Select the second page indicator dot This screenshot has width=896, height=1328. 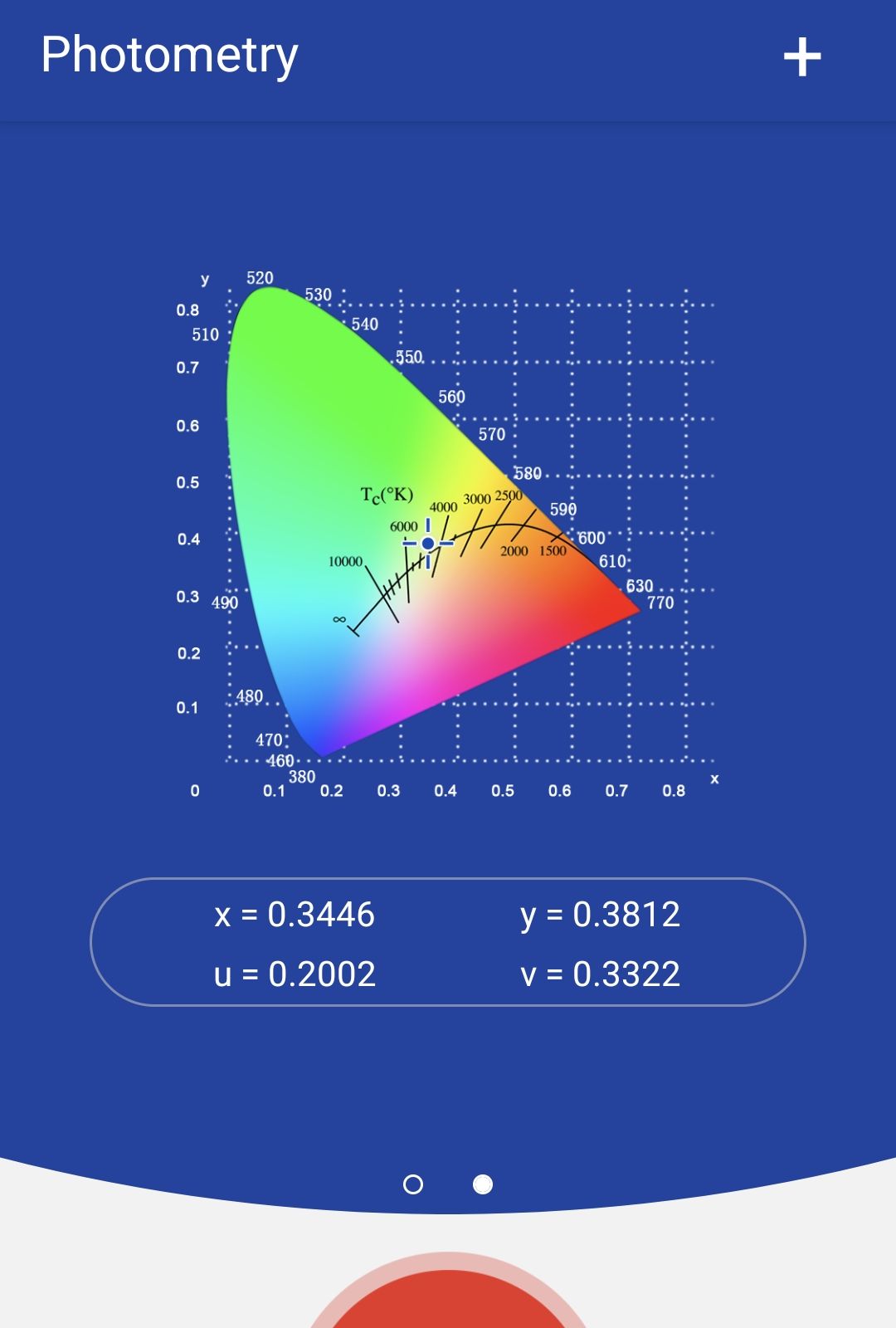click(x=483, y=1184)
